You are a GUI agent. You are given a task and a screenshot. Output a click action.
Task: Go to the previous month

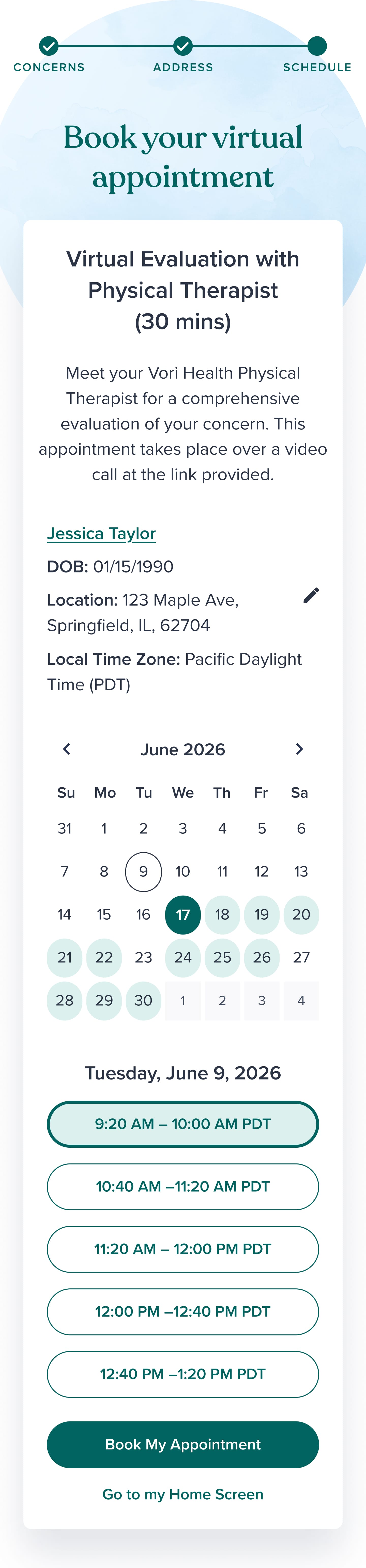pos(67,749)
